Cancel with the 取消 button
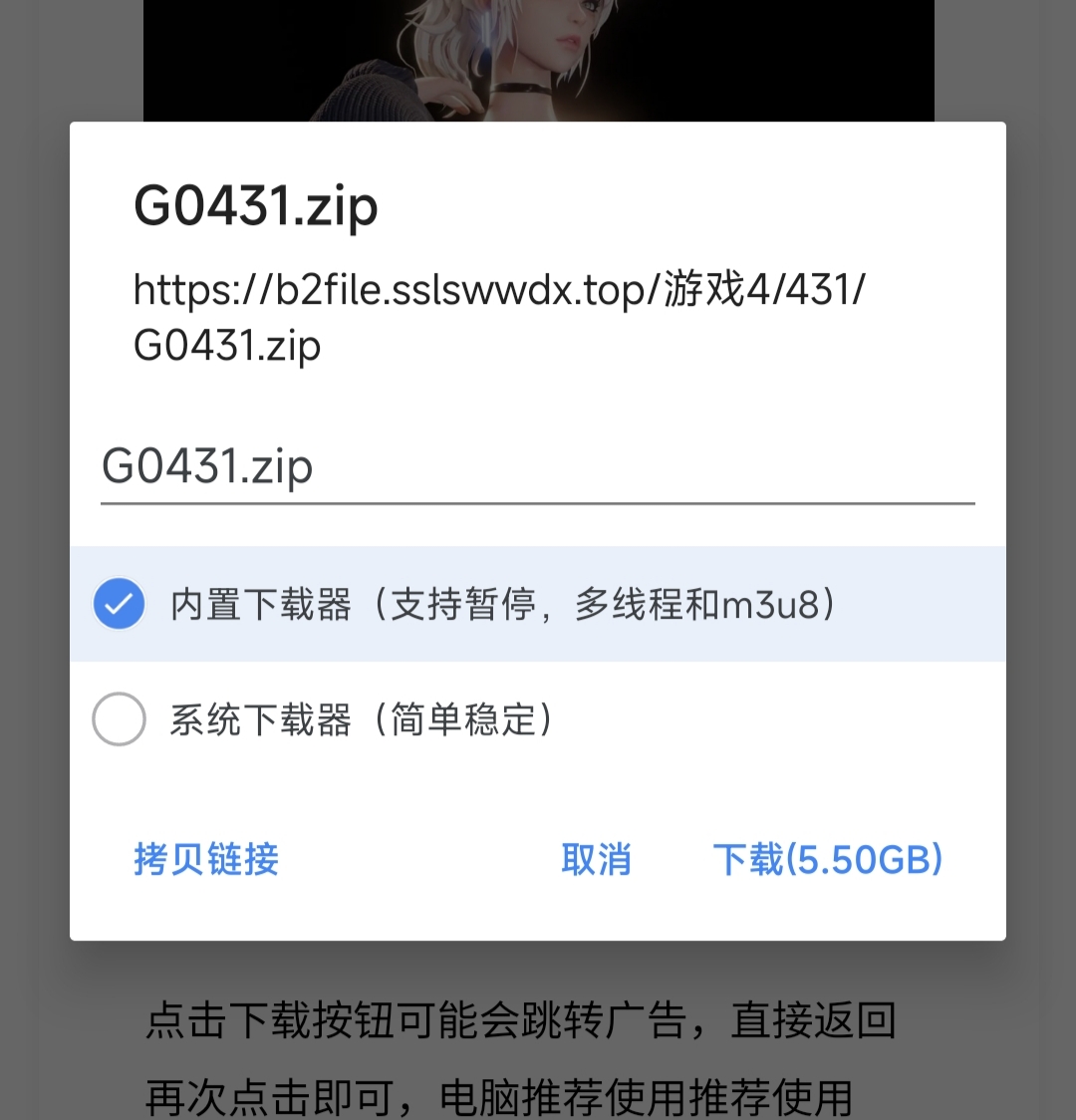The image size is (1076, 1120). pos(596,859)
